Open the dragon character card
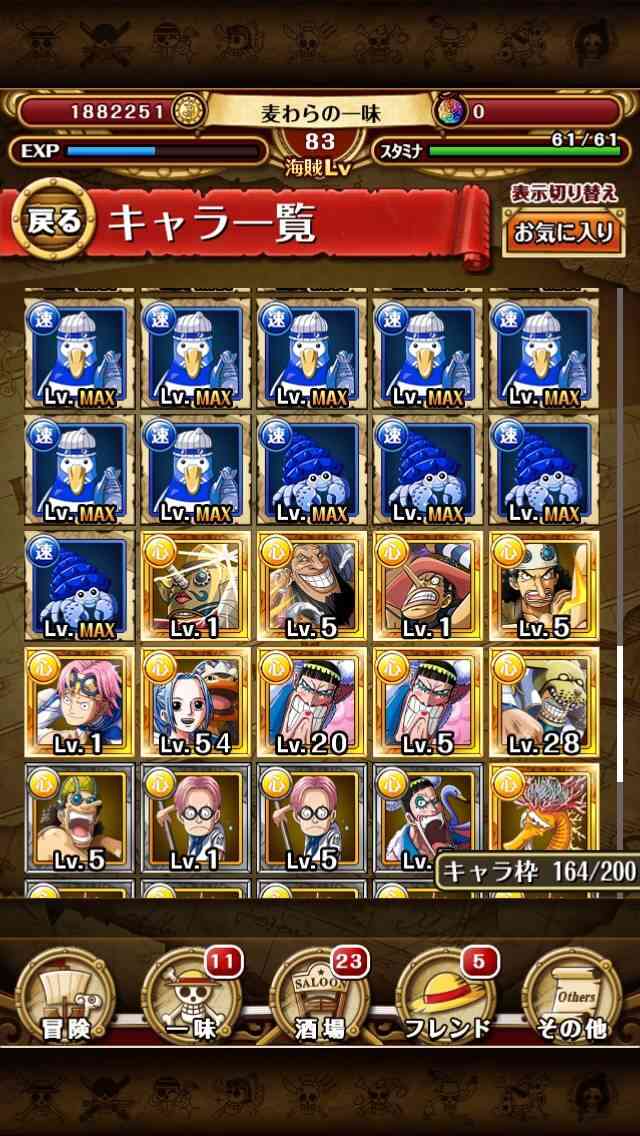Viewport: 640px width, 1136px height. tap(544, 810)
